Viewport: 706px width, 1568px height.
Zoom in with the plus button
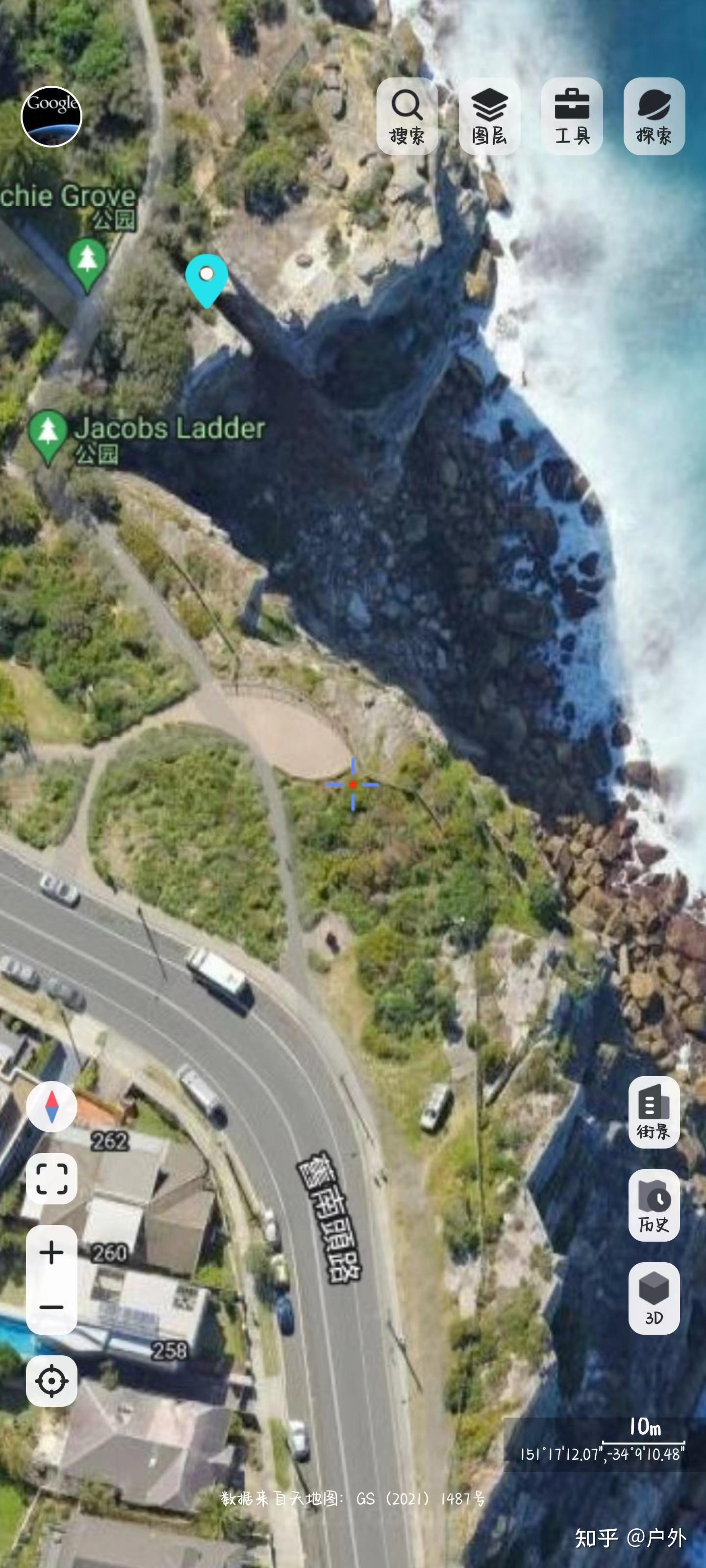[52, 1253]
